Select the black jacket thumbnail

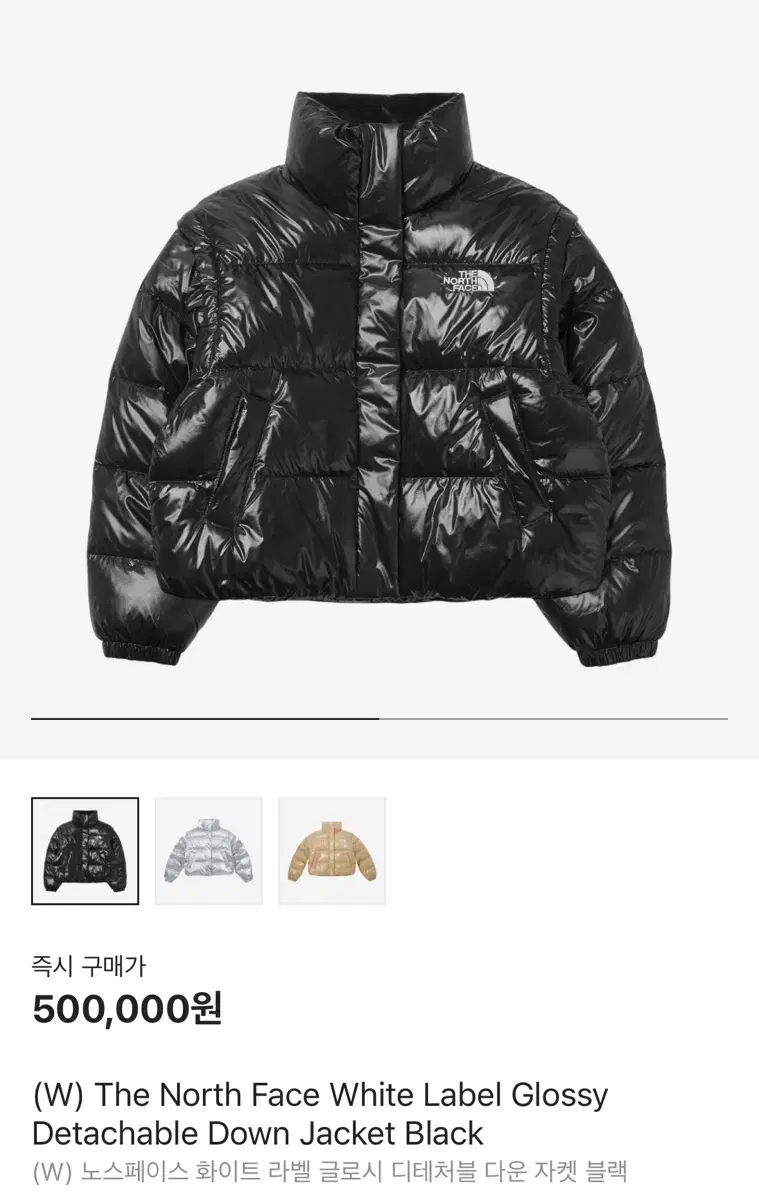point(85,851)
